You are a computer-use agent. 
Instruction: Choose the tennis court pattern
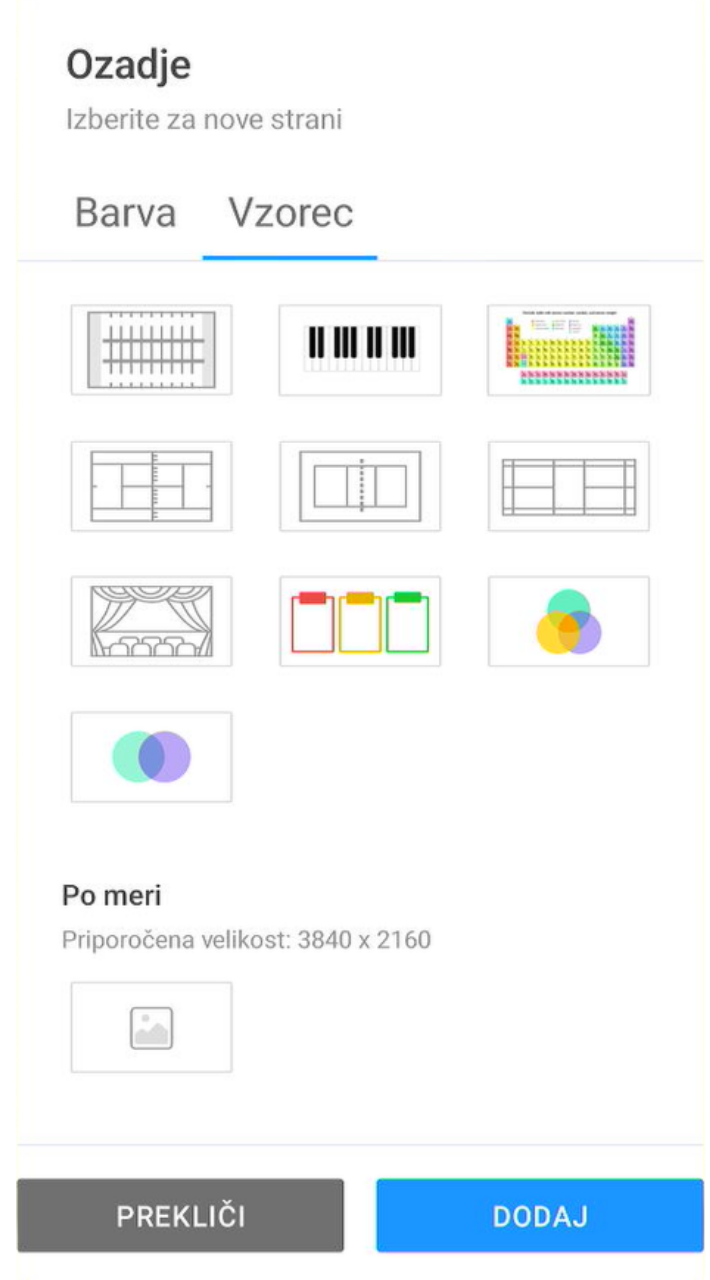pyautogui.click(x=151, y=486)
